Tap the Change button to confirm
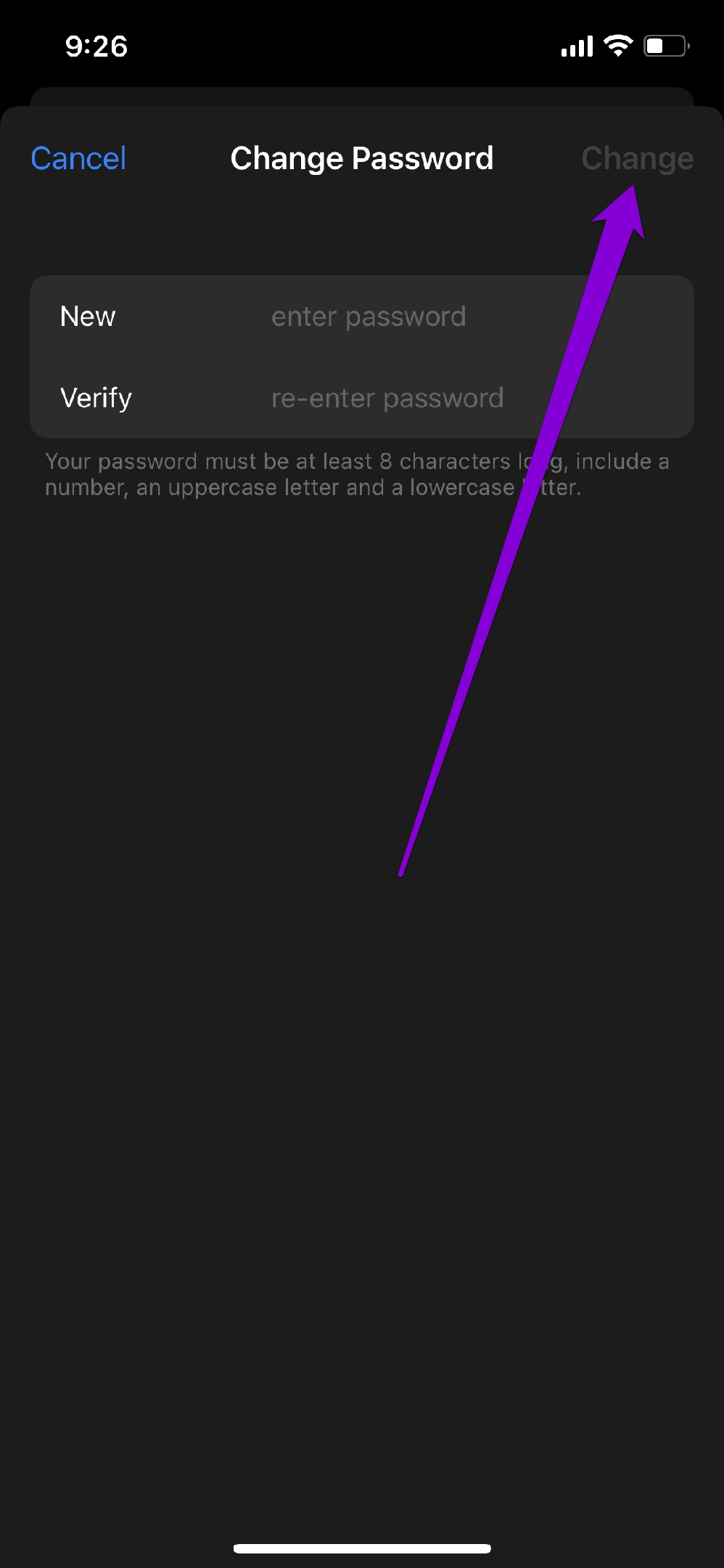This screenshot has height=1568, width=724. [637, 158]
